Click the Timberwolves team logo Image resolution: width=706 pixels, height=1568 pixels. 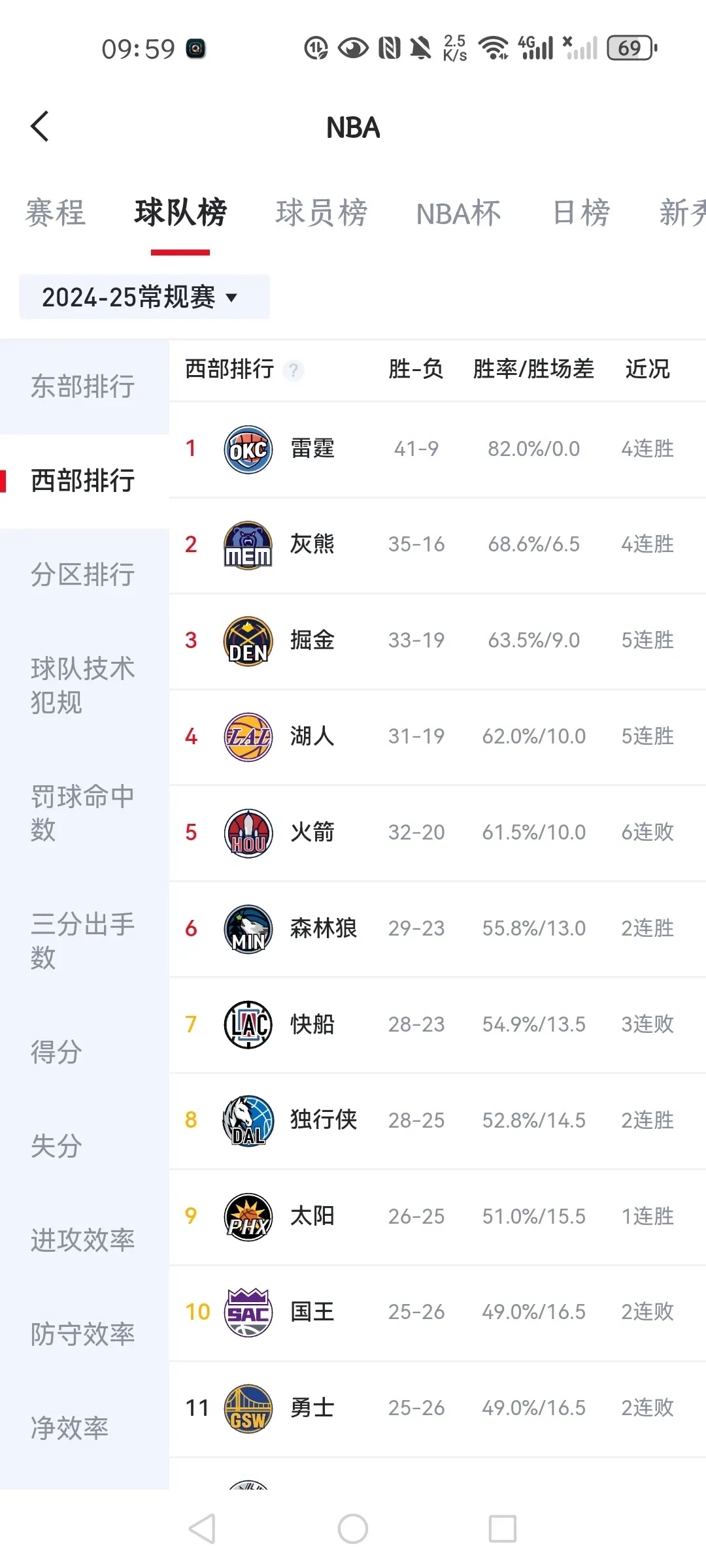pos(248,928)
